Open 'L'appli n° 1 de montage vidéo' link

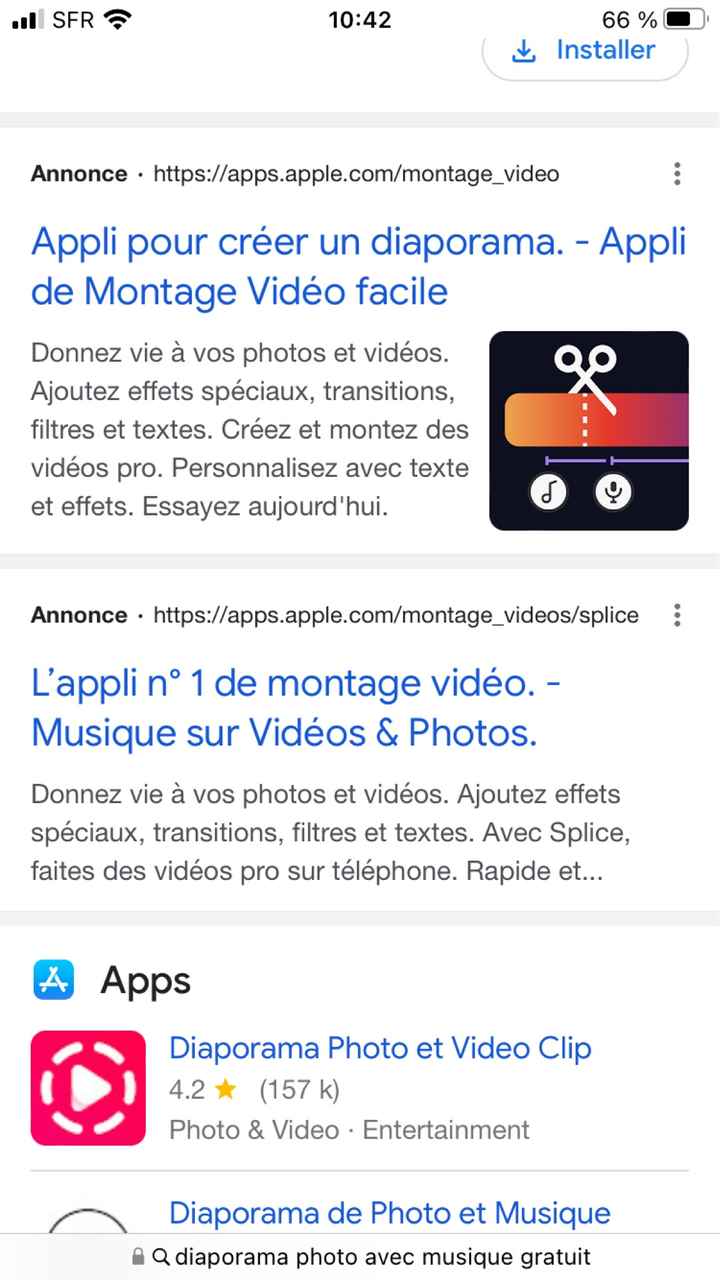(x=295, y=708)
